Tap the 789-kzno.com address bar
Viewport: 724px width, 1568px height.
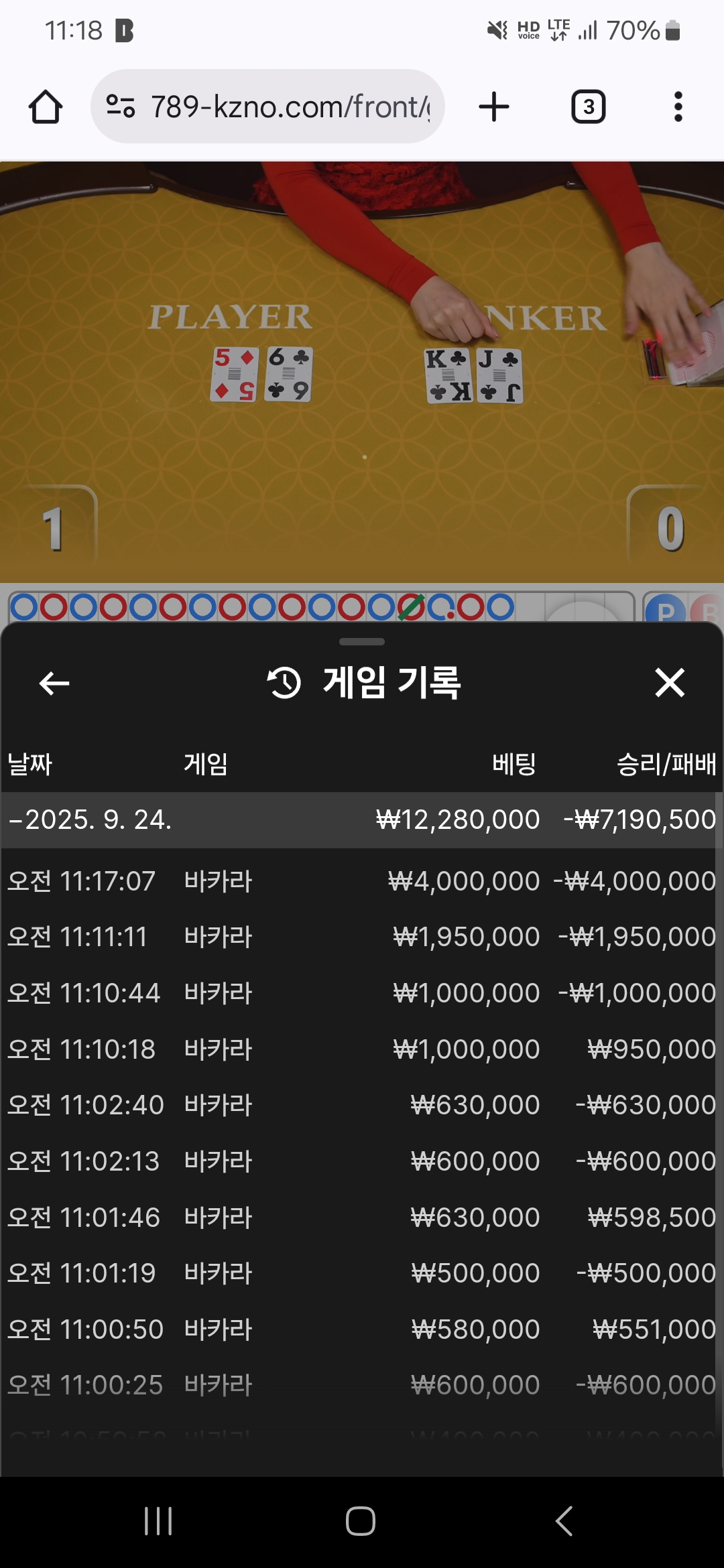pyautogui.click(x=268, y=107)
